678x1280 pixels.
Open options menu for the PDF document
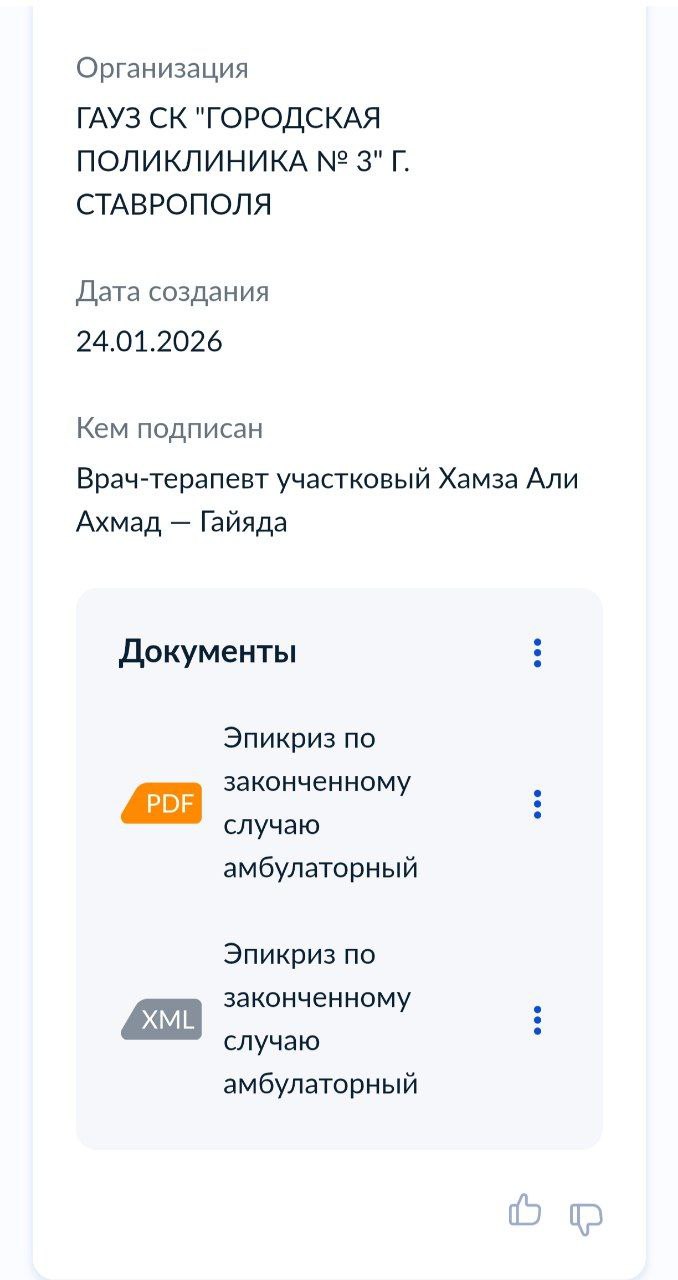pyautogui.click(x=537, y=804)
